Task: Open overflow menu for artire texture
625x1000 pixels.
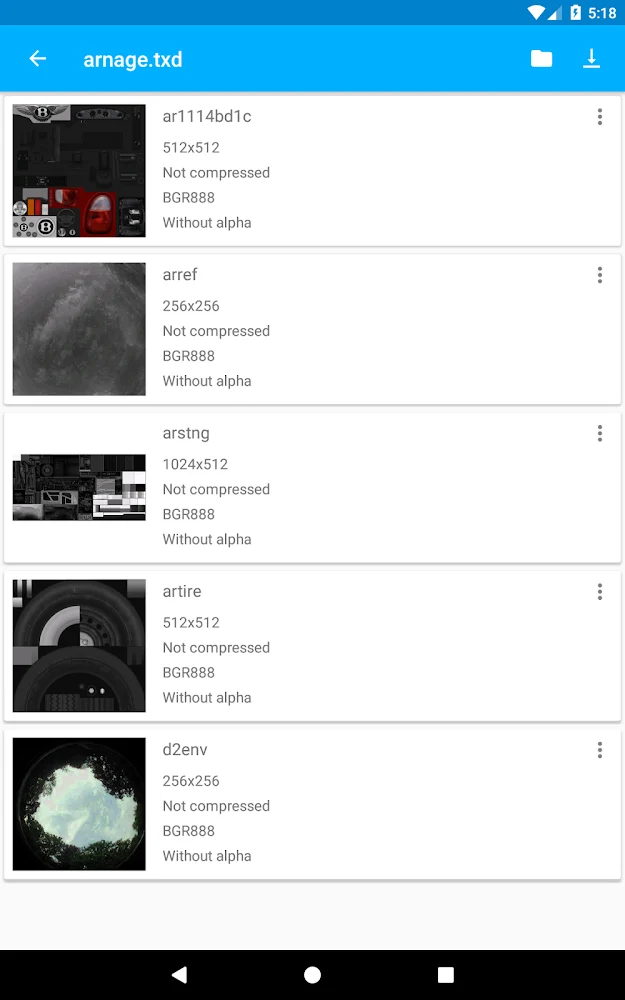Action: click(599, 592)
